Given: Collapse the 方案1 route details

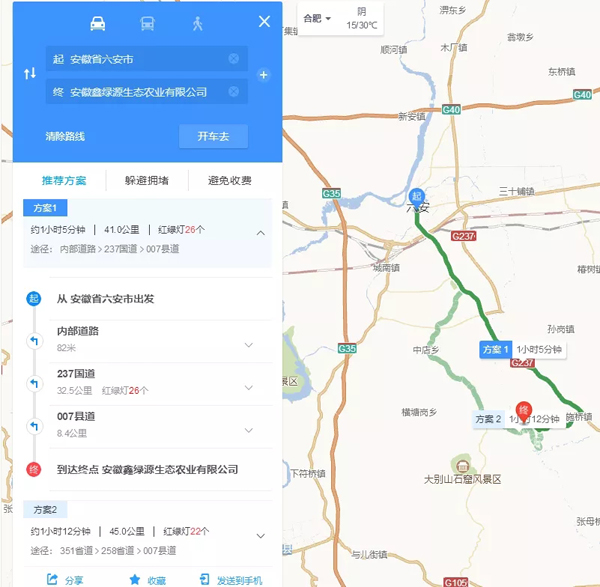Looking at the screenshot, I should (x=261, y=232).
